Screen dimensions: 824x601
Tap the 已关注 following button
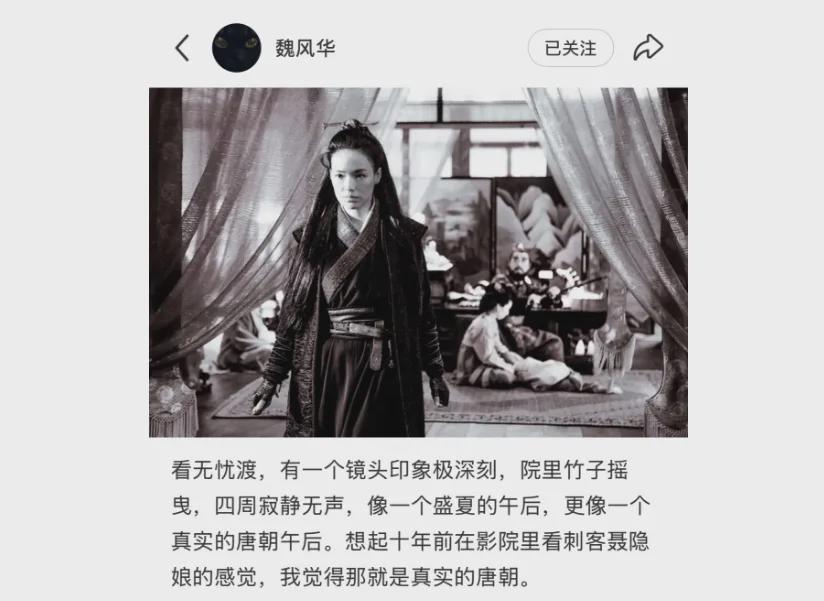pyautogui.click(x=570, y=47)
